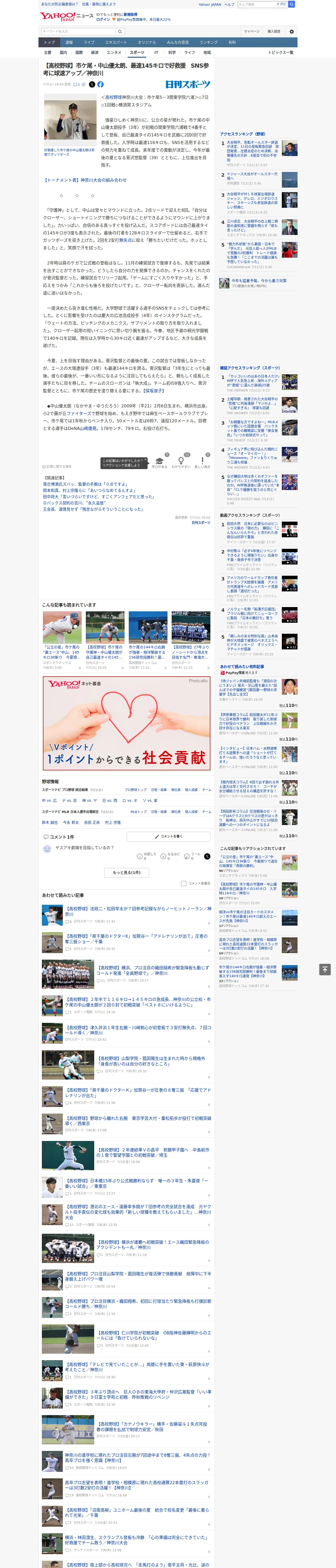Open the トピックス一覧 link

pos(281,52)
